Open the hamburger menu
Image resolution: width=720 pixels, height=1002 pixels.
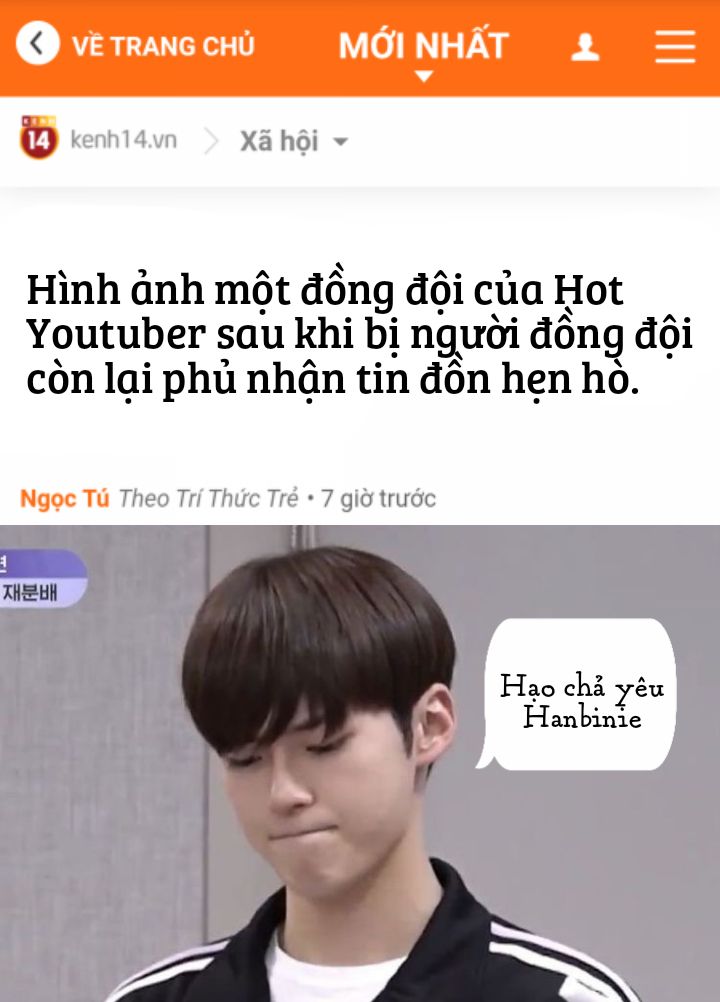[x=675, y=46]
